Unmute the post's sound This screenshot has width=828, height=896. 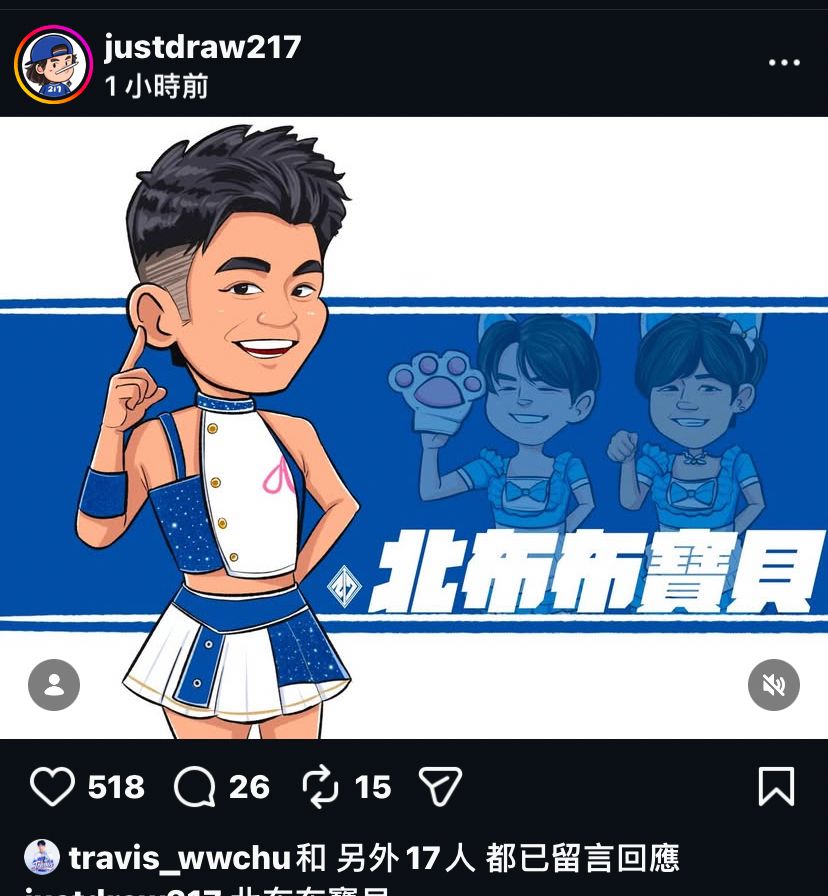pos(773,685)
